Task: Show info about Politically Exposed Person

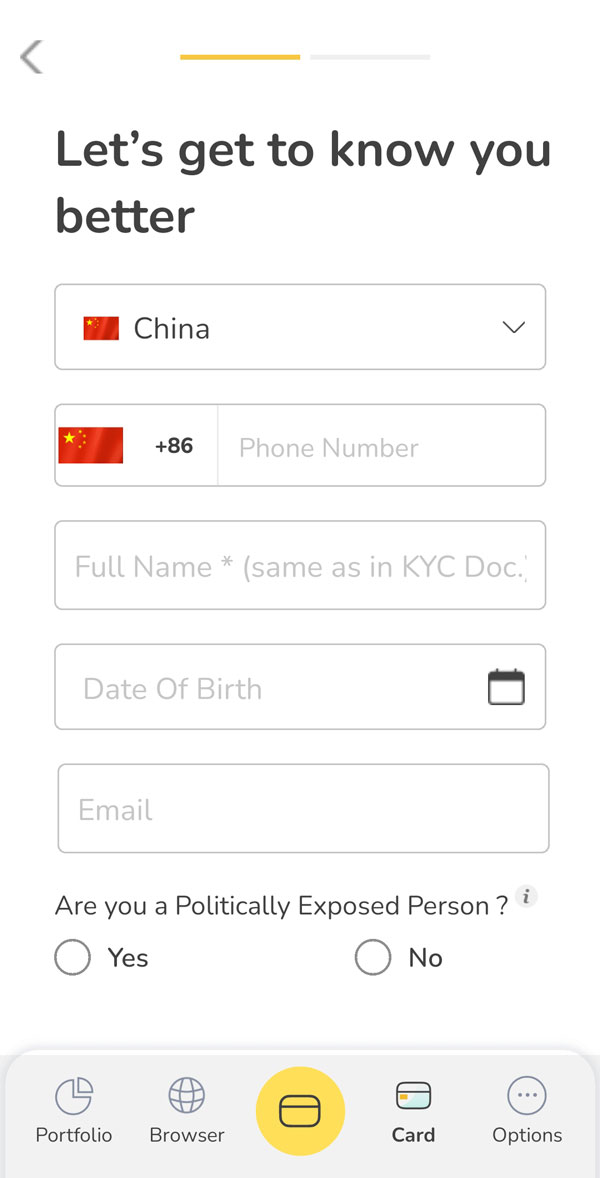Action: click(527, 895)
